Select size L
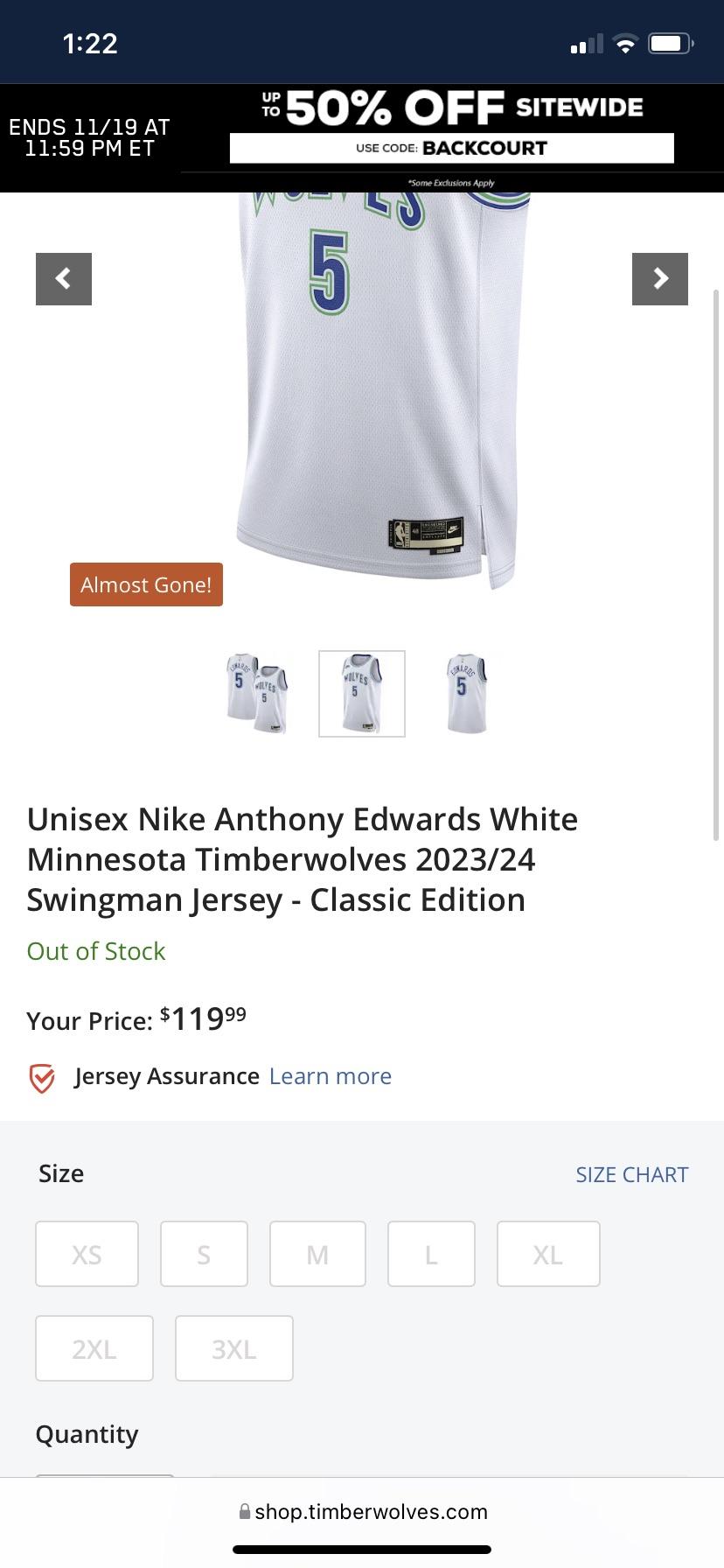The image size is (724, 1568). pyautogui.click(x=431, y=1254)
